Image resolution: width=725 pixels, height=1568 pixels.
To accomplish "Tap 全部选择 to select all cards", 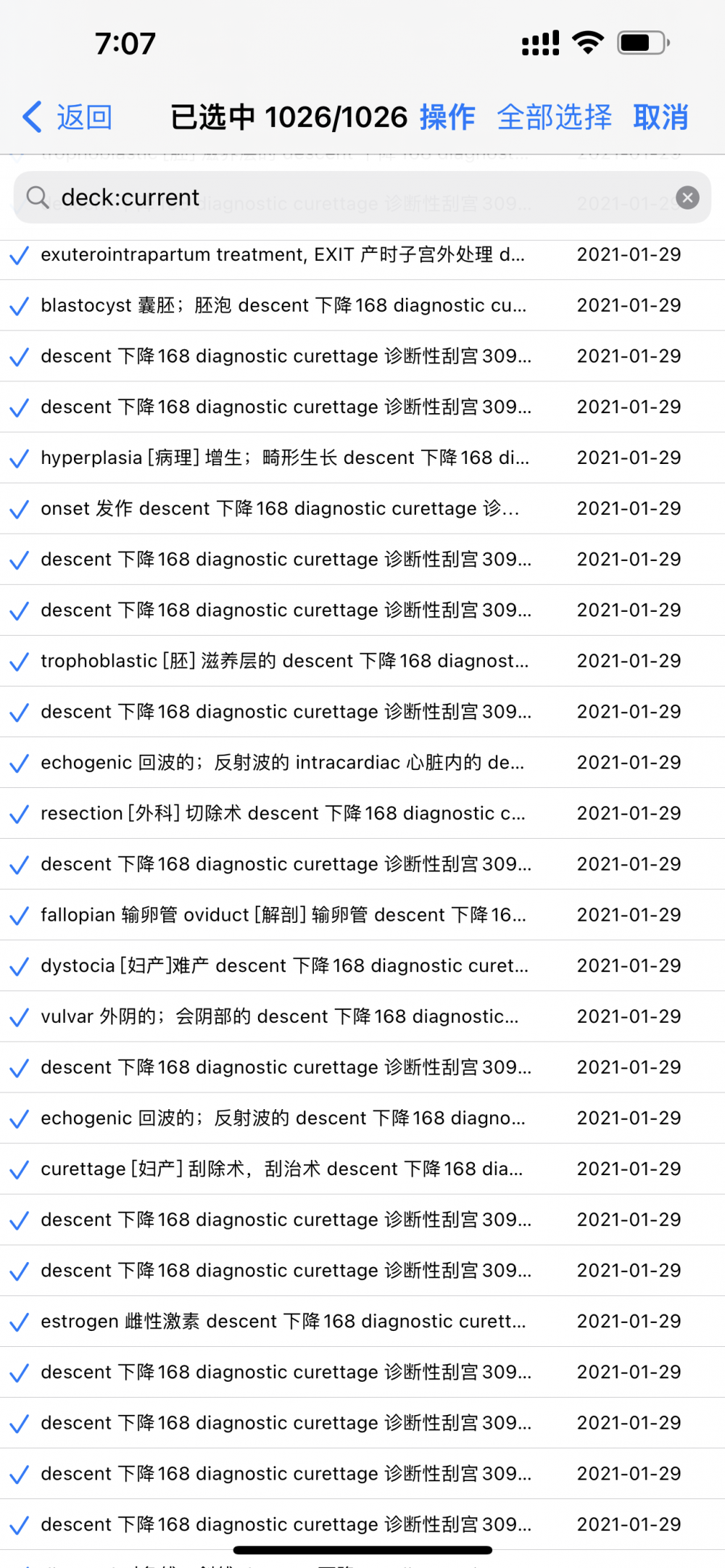I will point(554,117).
